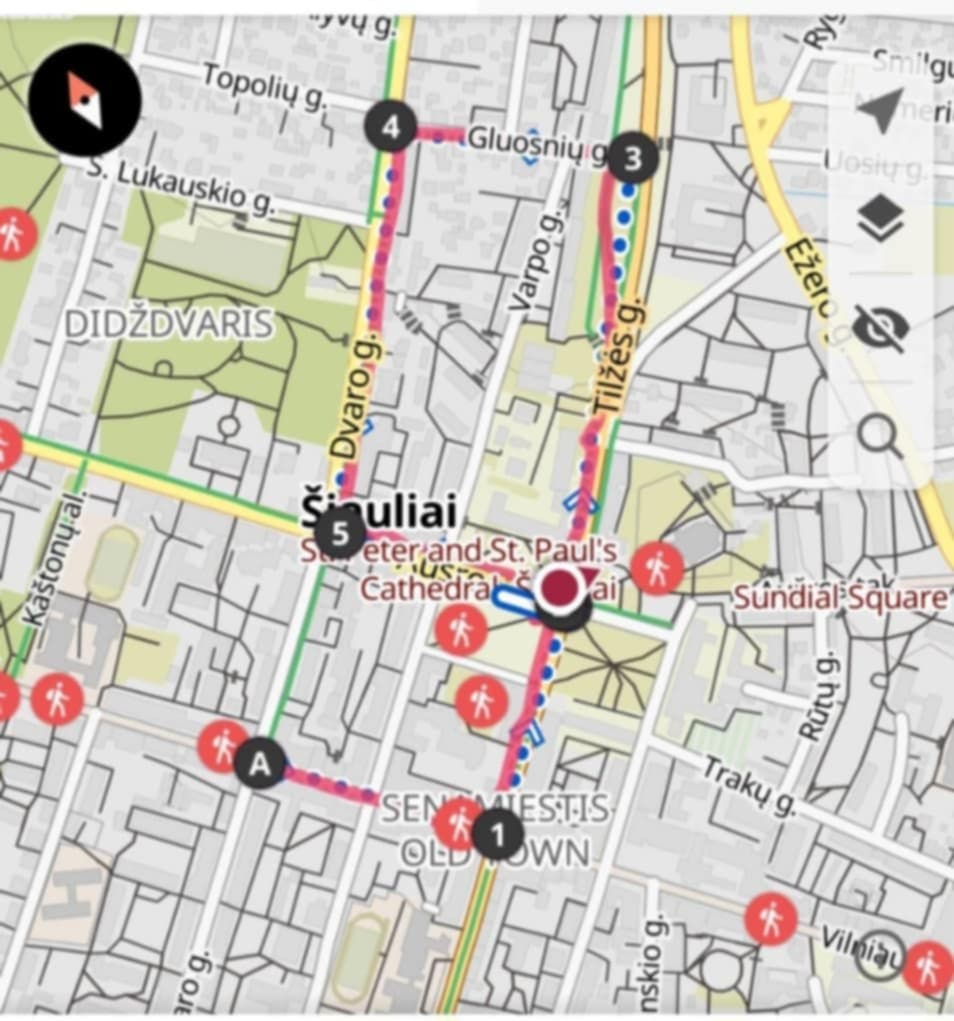Viewport: 954px width, 1021px height.
Task: Open map search magnifier
Action: pyautogui.click(x=880, y=436)
